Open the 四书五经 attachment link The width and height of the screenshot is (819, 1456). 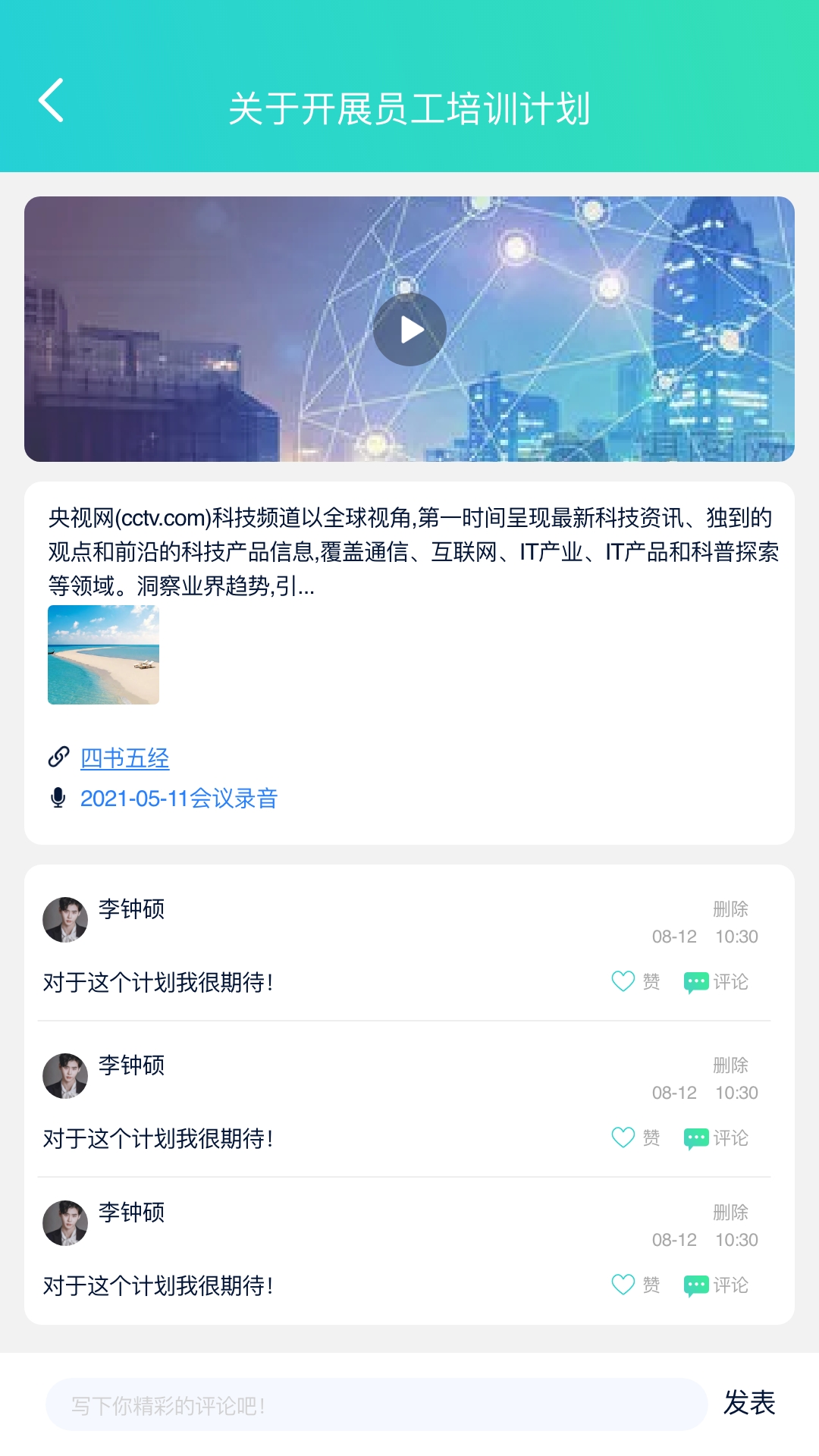pyautogui.click(x=124, y=758)
